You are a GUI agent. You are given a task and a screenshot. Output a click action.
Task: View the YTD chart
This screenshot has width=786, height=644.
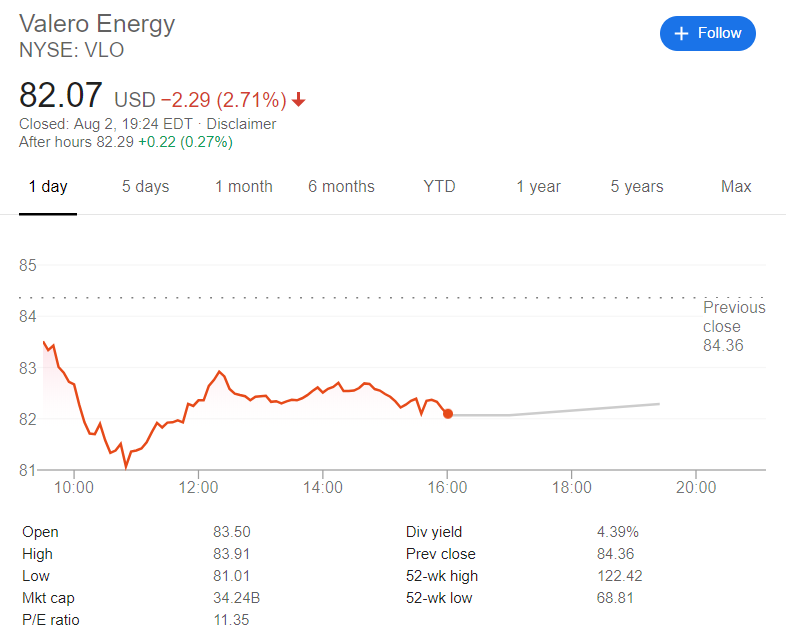click(439, 187)
